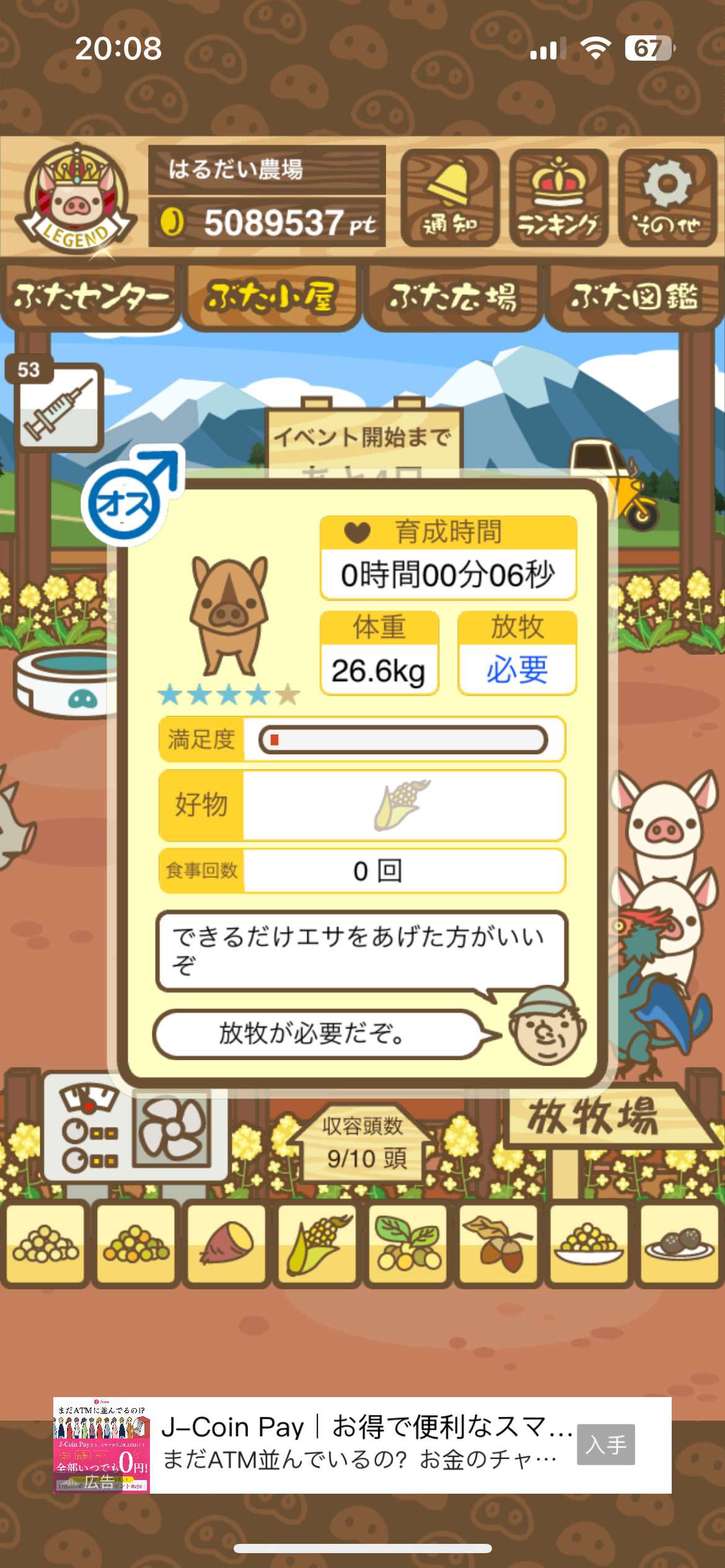The height and width of the screenshot is (1568, 725).
Task: Choose the acorn feed
Action: 498,1244
